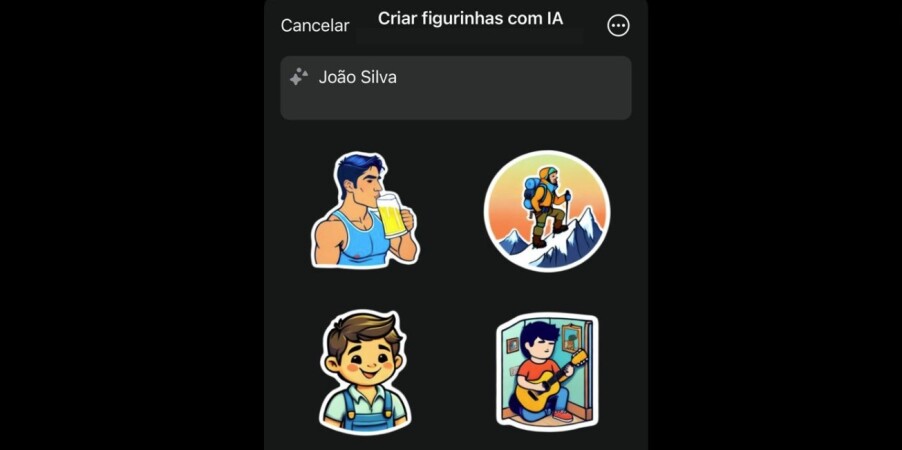Choose the mountain hiker sticker
Image resolution: width=902 pixels, height=450 pixels.
tap(546, 211)
